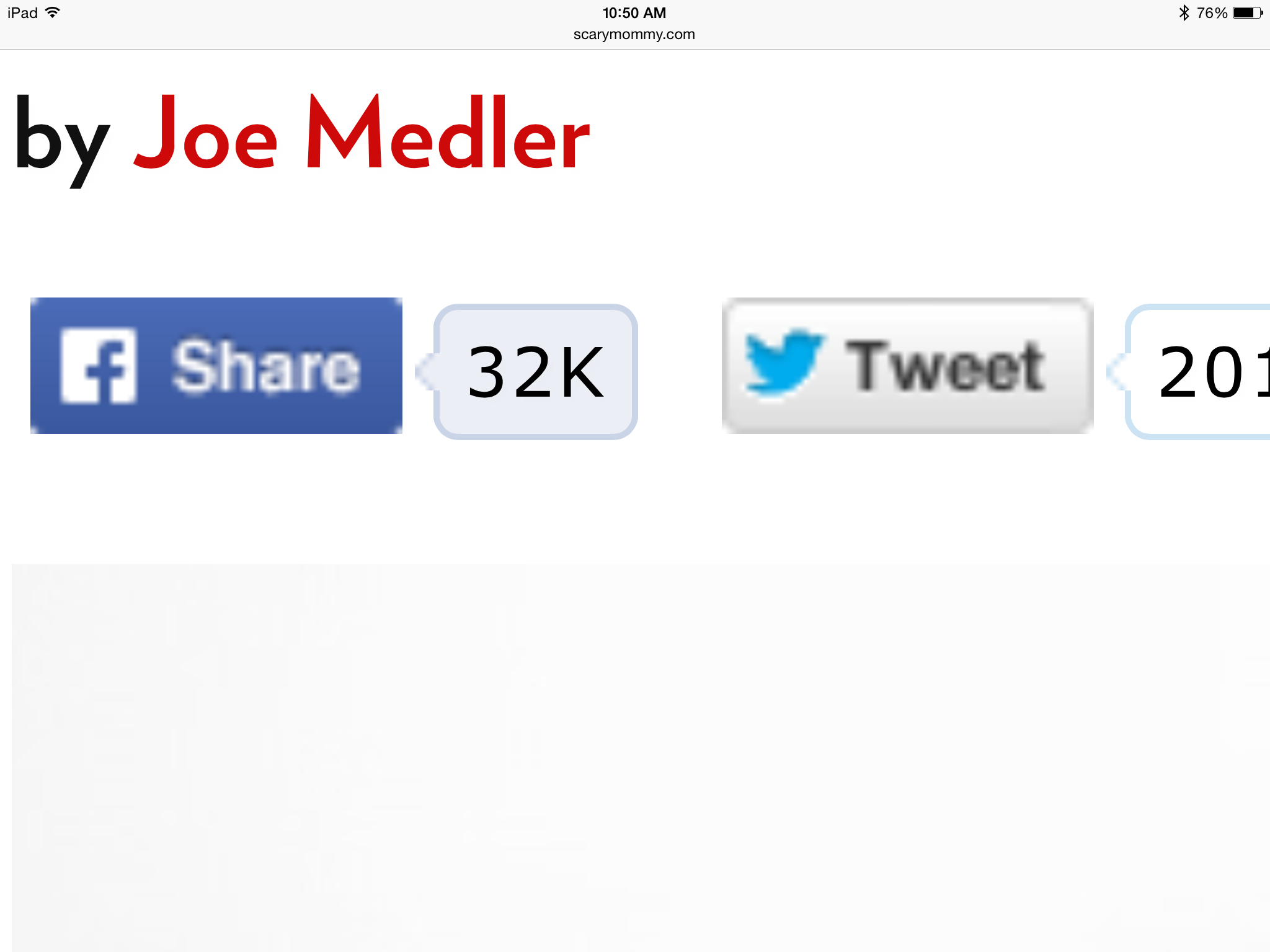Tap the scarymommy.com address bar

pyautogui.click(x=634, y=34)
